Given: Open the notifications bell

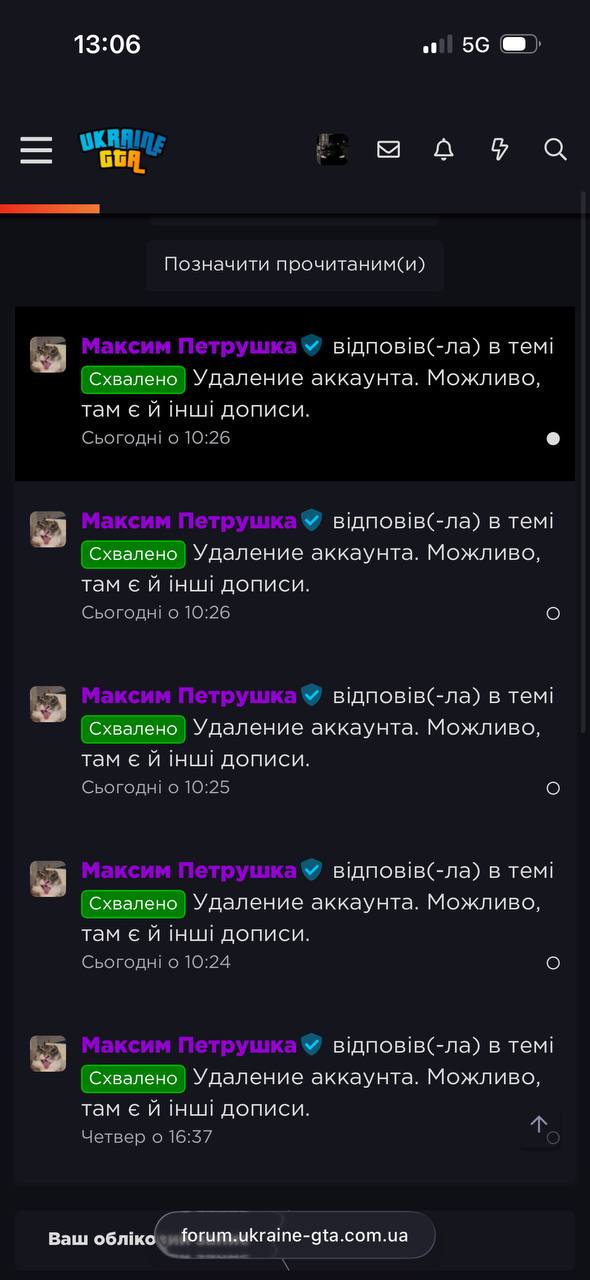Looking at the screenshot, I should [x=443, y=149].
